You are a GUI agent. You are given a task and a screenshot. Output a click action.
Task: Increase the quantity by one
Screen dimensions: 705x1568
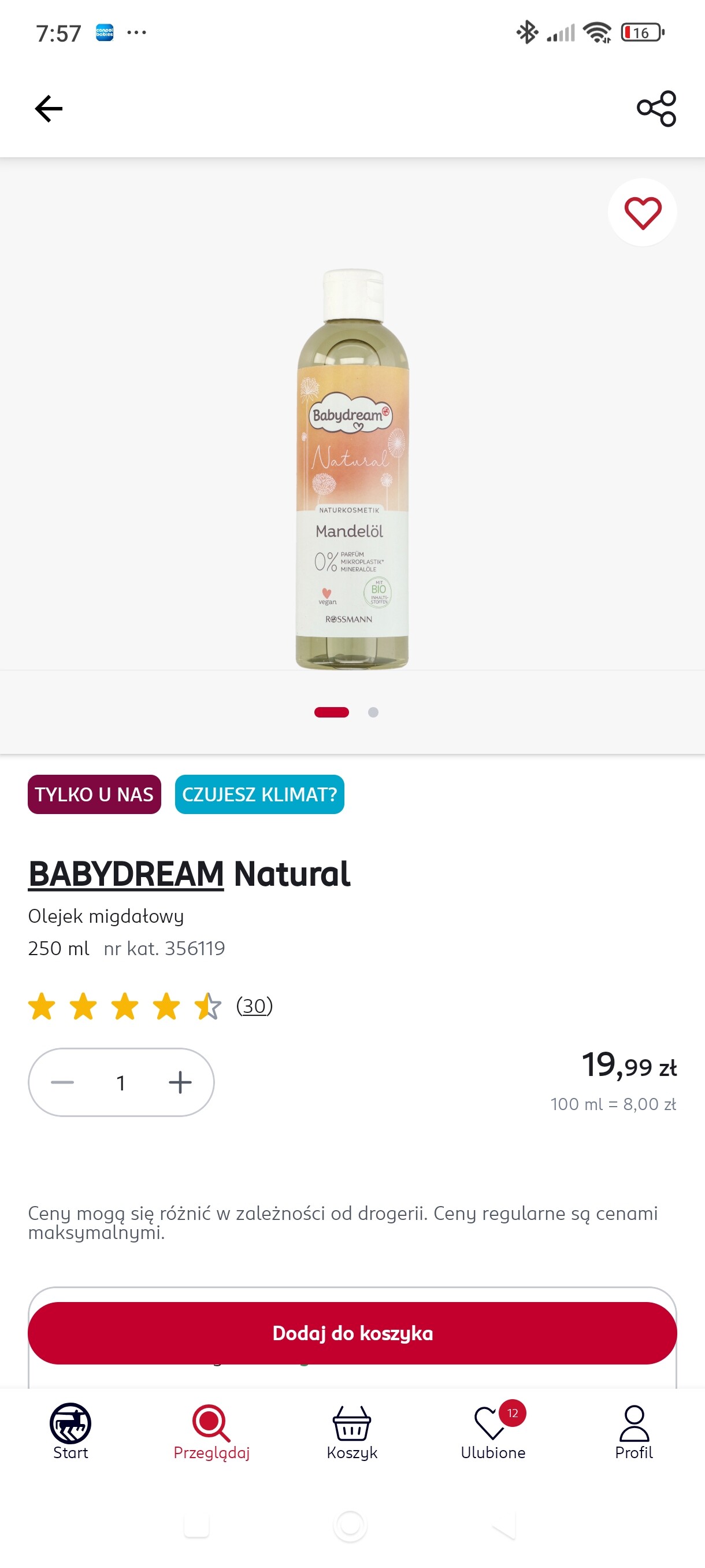[x=180, y=1082]
